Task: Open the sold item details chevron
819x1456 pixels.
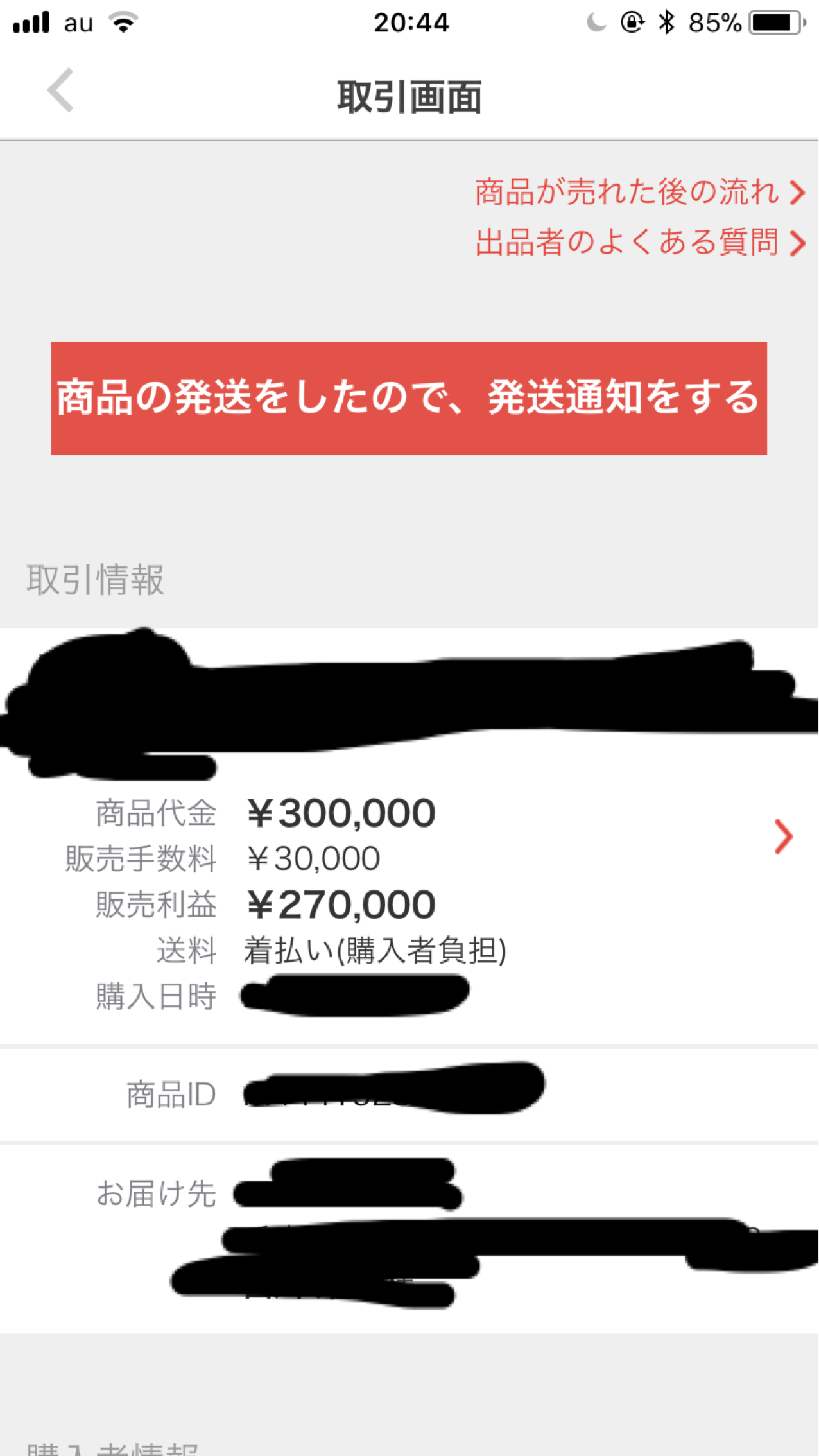Action: pos(783,836)
